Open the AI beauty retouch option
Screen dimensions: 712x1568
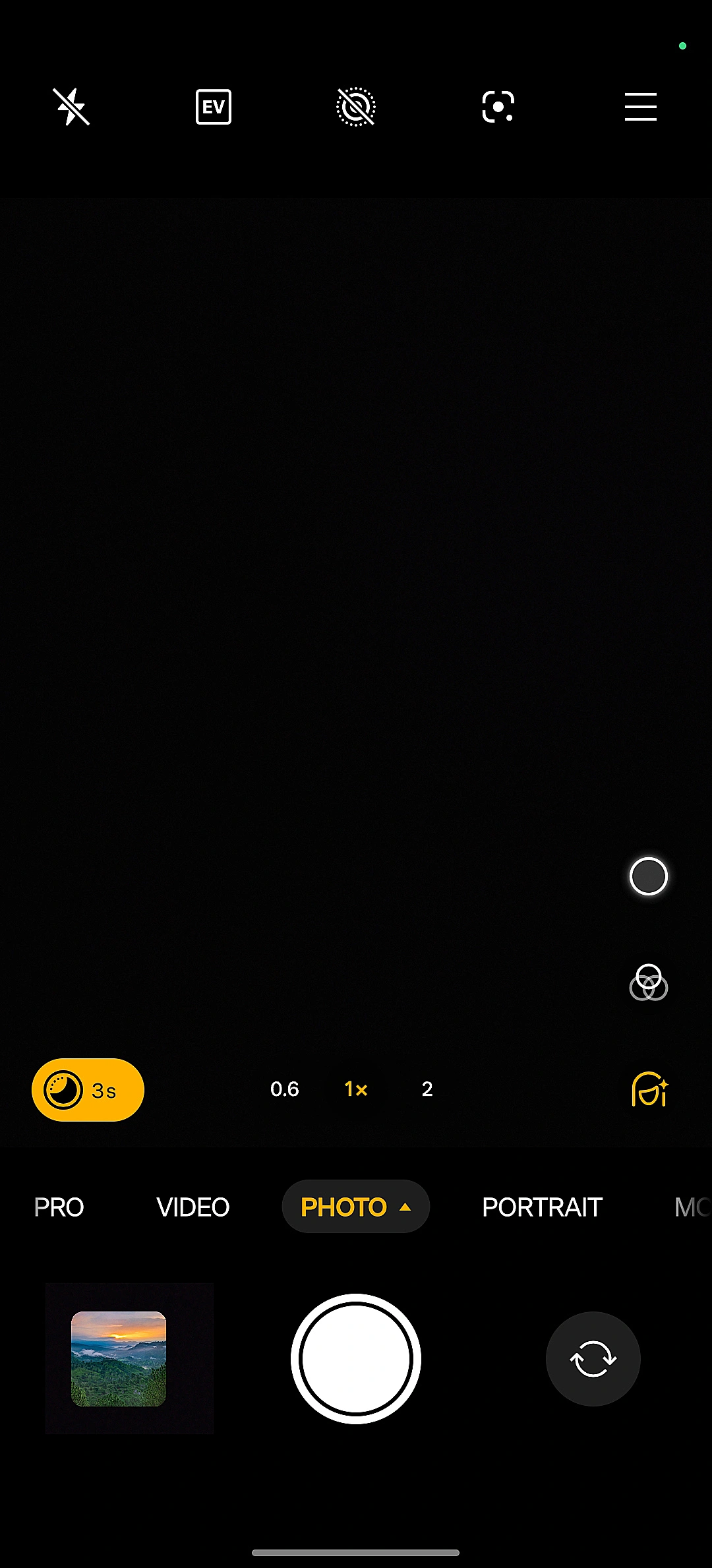click(649, 1089)
